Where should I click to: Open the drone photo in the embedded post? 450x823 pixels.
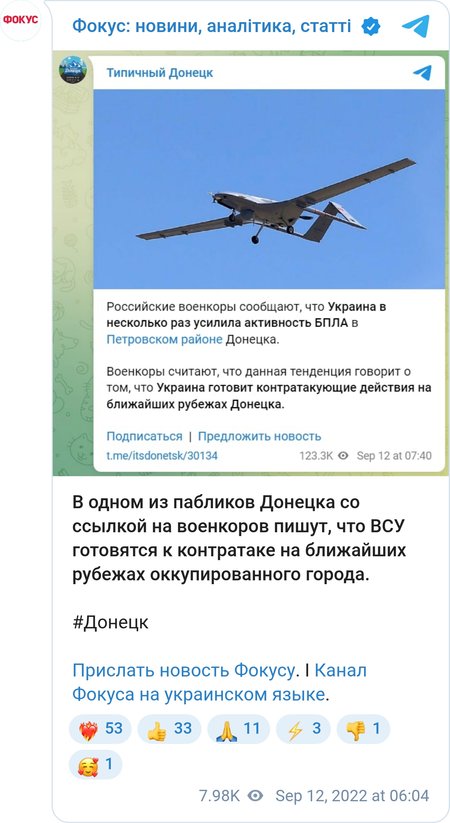pos(269,189)
